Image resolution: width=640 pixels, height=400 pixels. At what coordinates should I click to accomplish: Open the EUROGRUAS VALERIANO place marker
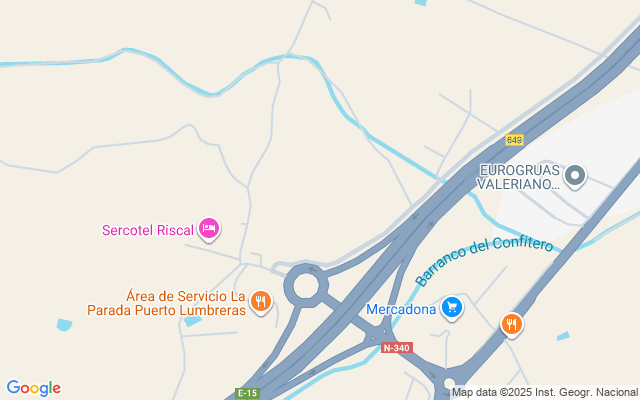[x=574, y=178]
